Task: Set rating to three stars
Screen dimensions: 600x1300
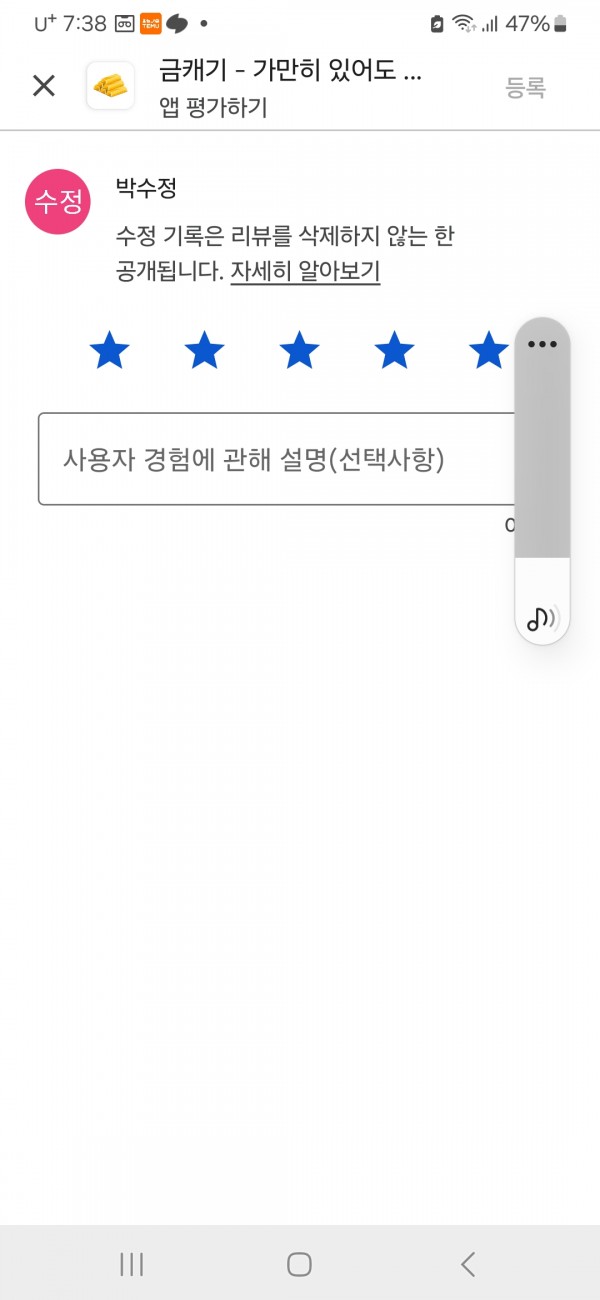Action: pyautogui.click(x=299, y=351)
